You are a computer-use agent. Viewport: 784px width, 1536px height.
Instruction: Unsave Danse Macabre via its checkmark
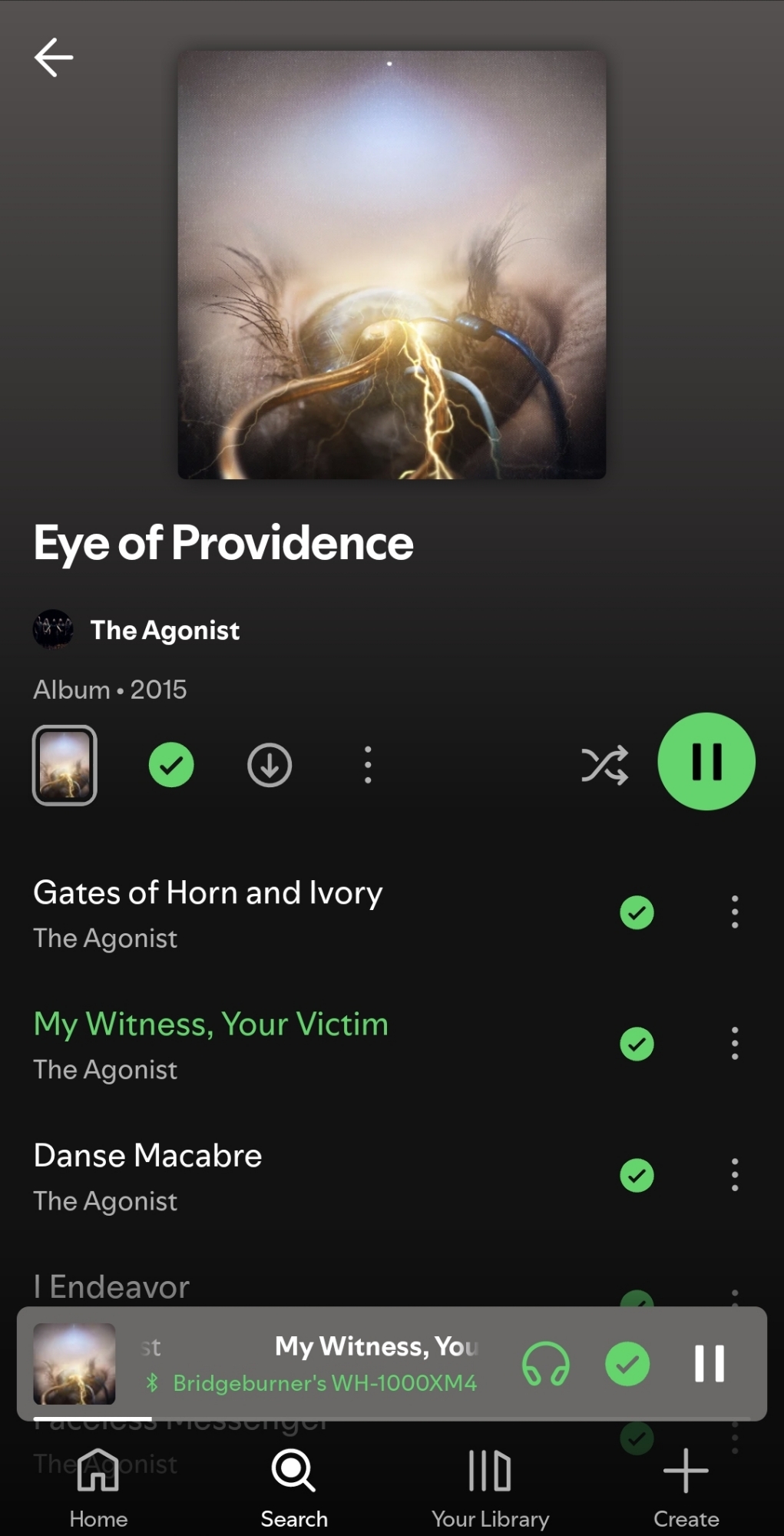pos(637,1175)
